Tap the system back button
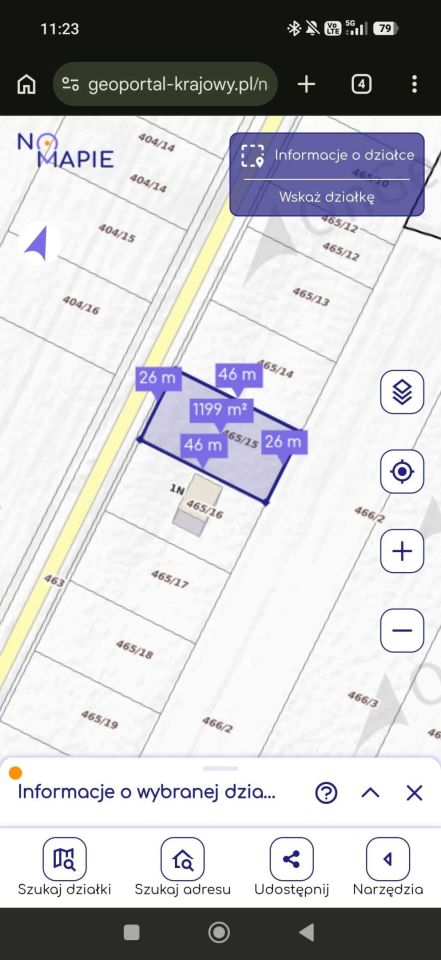441x960 pixels. point(307,932)
